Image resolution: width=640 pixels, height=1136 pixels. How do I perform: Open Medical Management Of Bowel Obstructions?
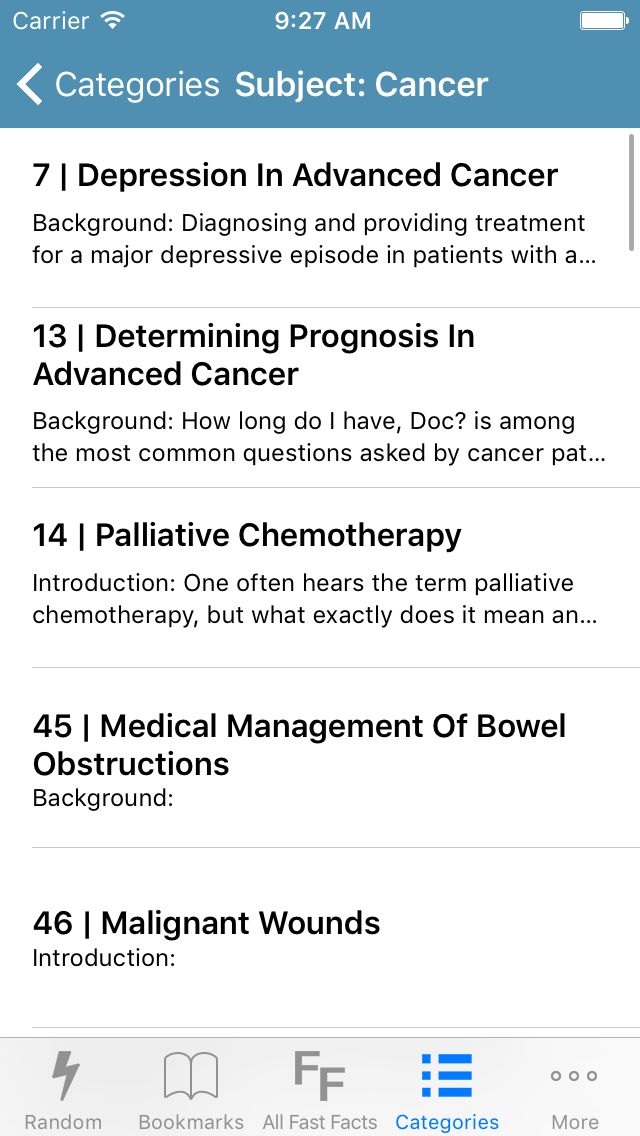320,758
